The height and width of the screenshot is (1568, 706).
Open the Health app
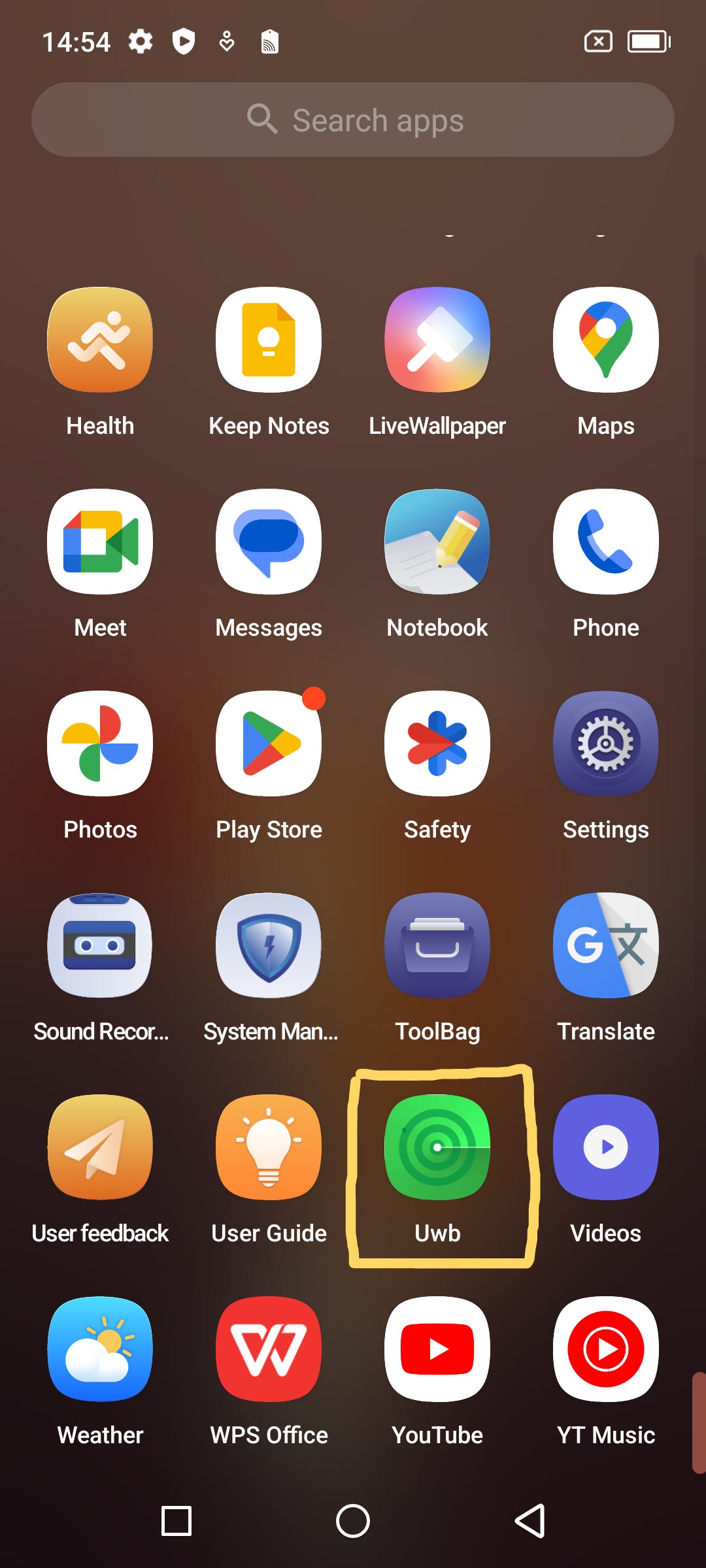pyautogui.click(x=100, y=340)
